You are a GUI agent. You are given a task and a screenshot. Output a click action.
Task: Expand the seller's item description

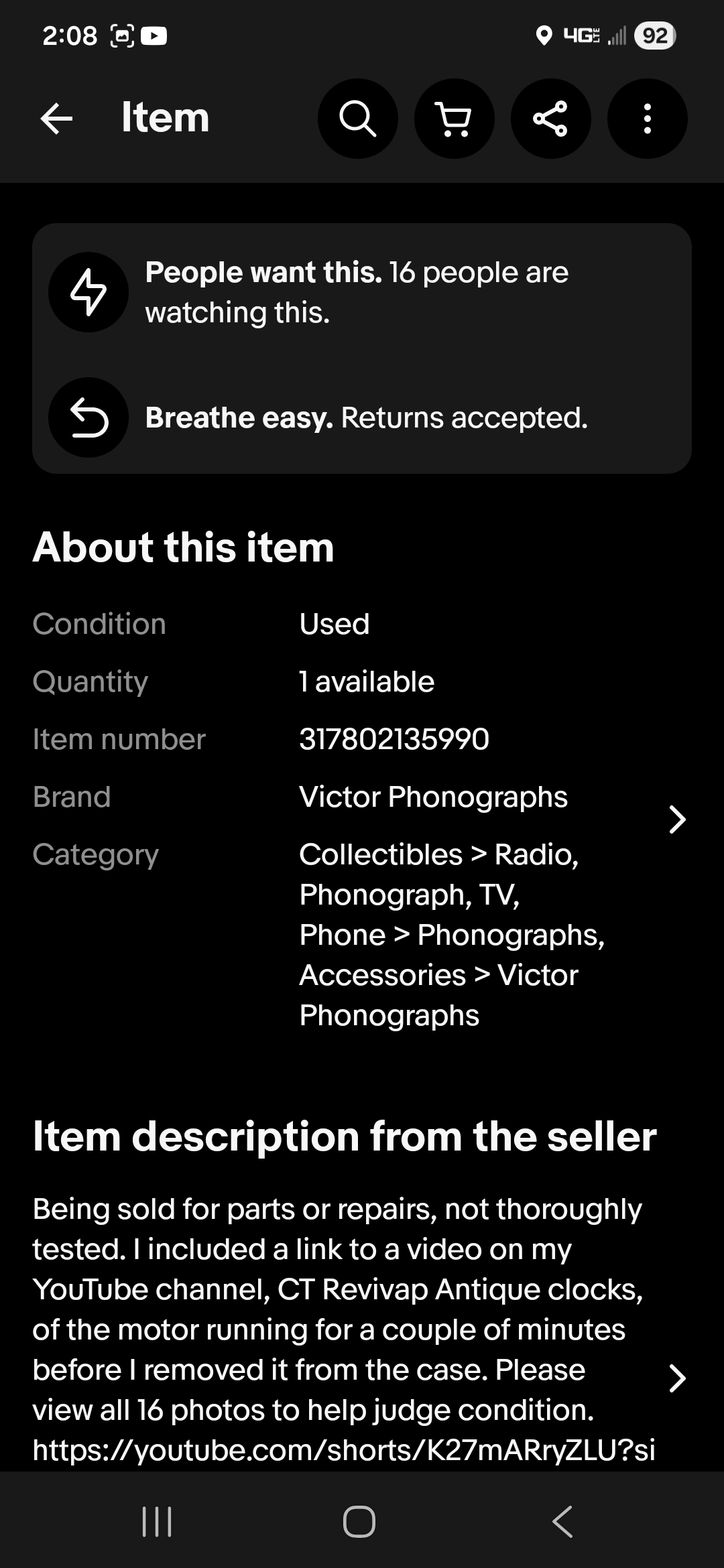click(677, 1378)
